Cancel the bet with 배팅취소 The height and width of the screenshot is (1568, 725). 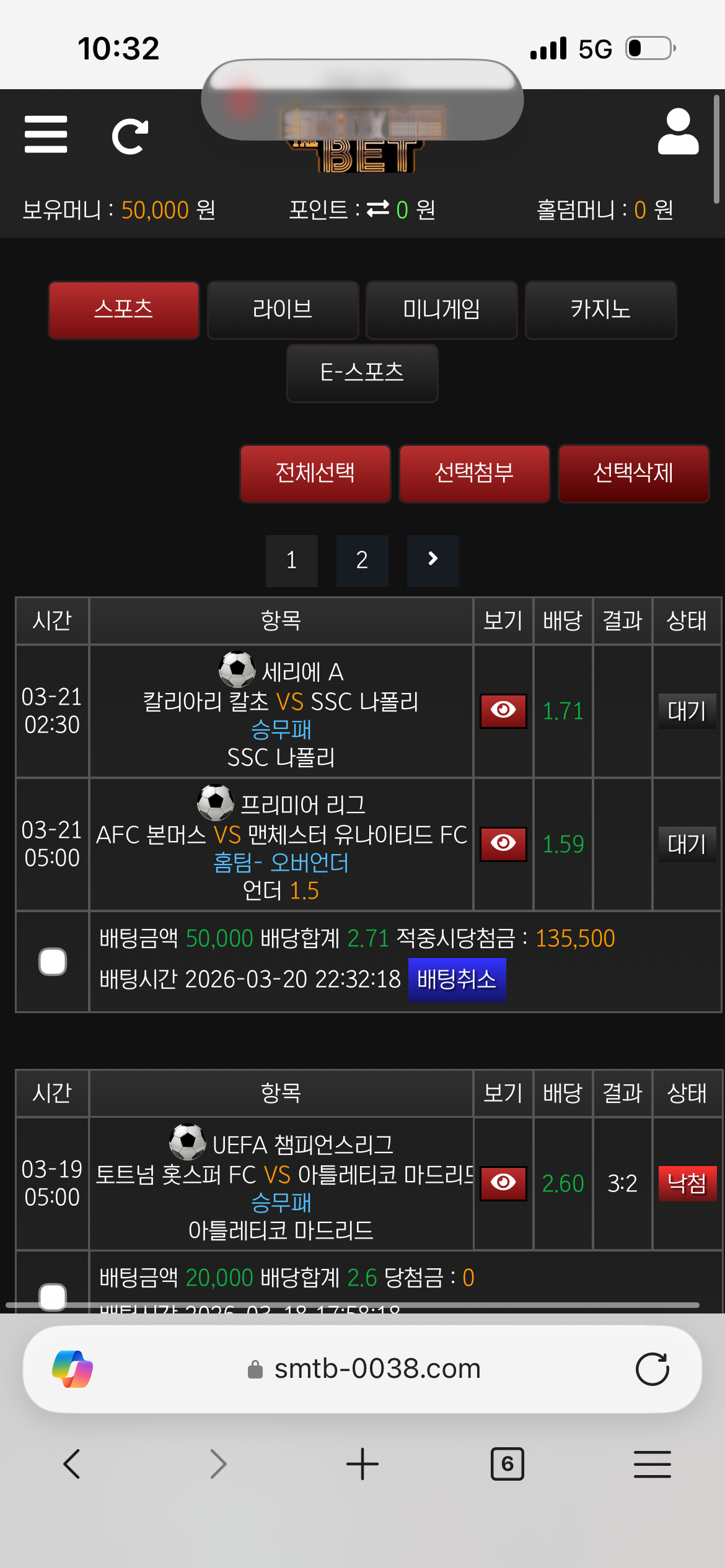(x=457, y=980)
